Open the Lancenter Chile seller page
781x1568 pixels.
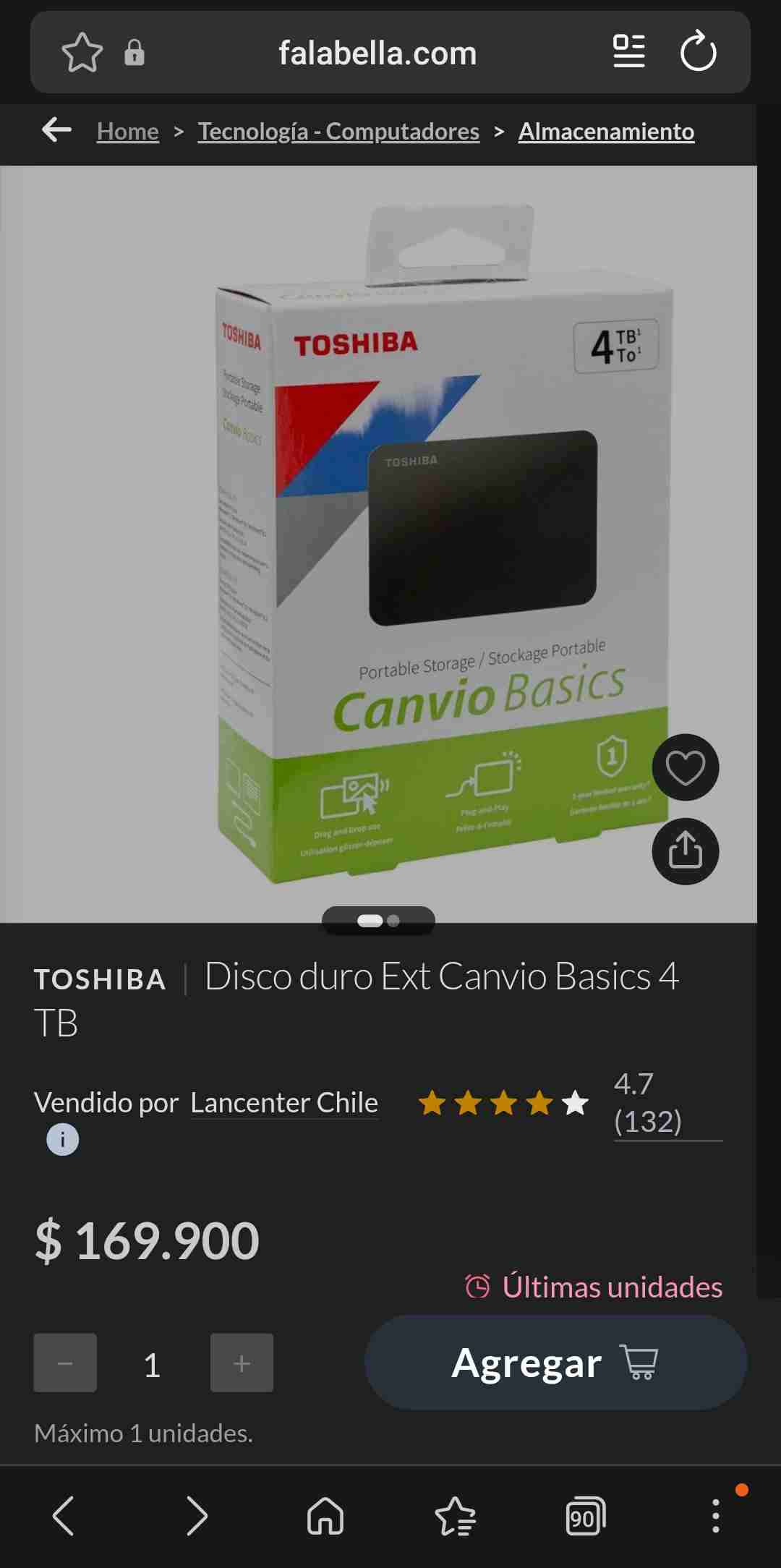click(x=283, y=1102)
